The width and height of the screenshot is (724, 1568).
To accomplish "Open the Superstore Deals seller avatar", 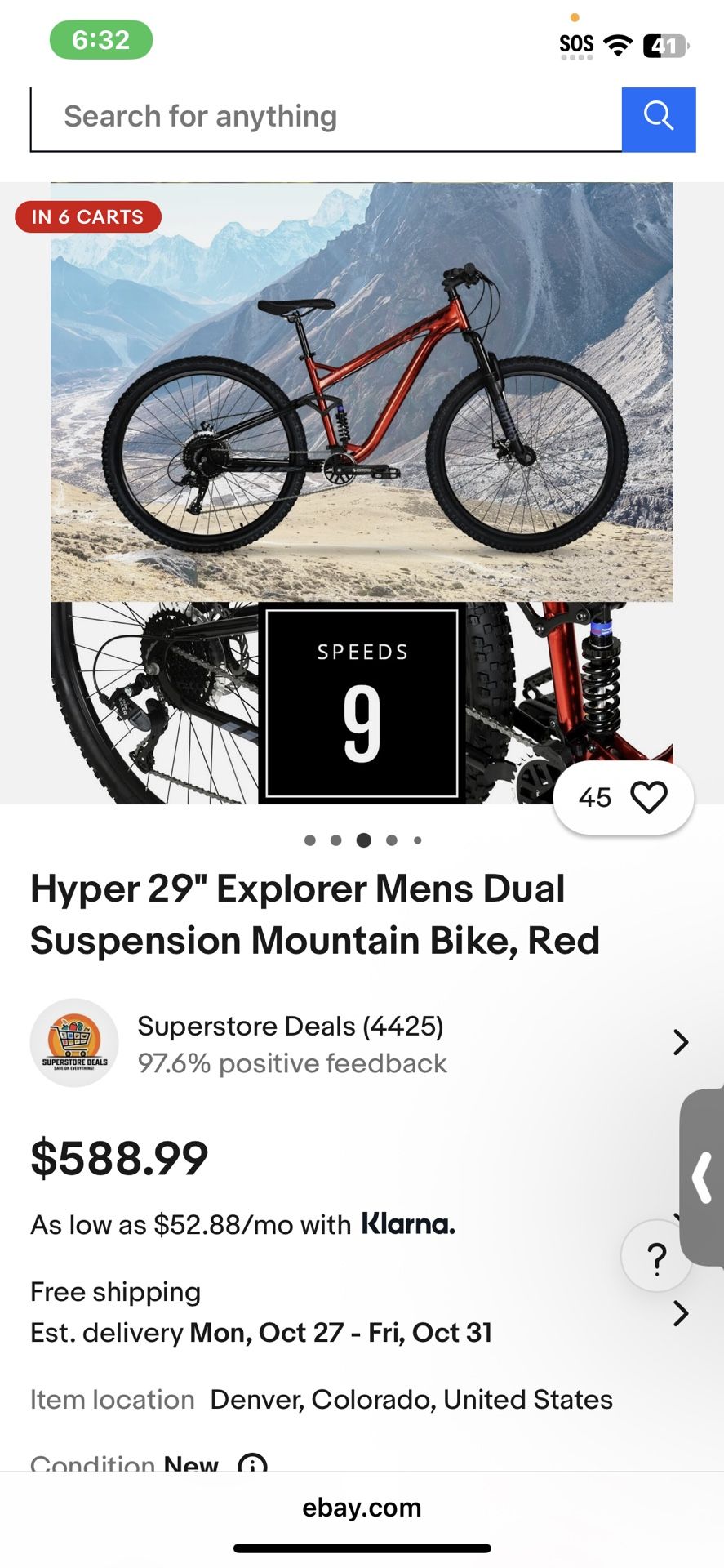I will (74, 1043).
